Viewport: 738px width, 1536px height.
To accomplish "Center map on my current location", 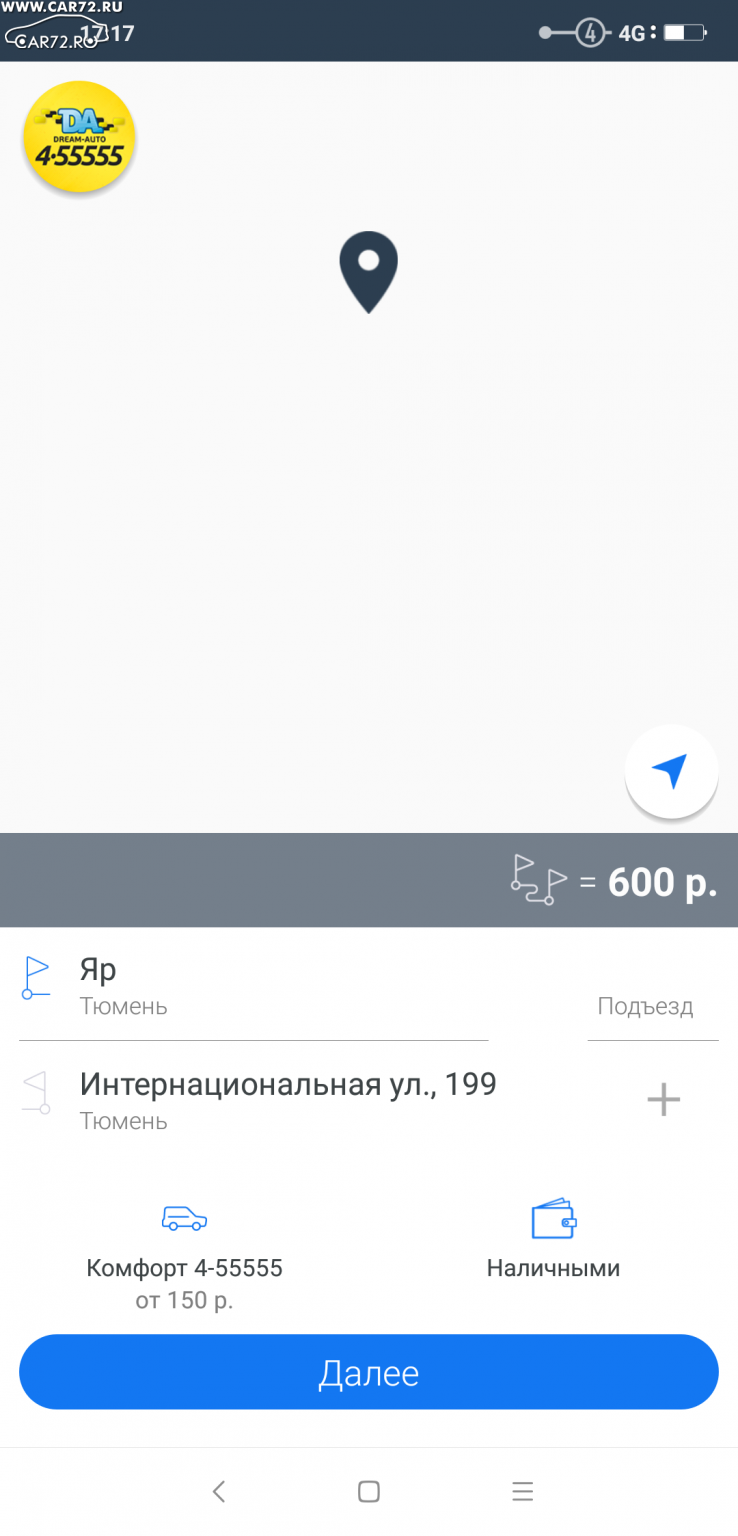I will click(671, 771).
